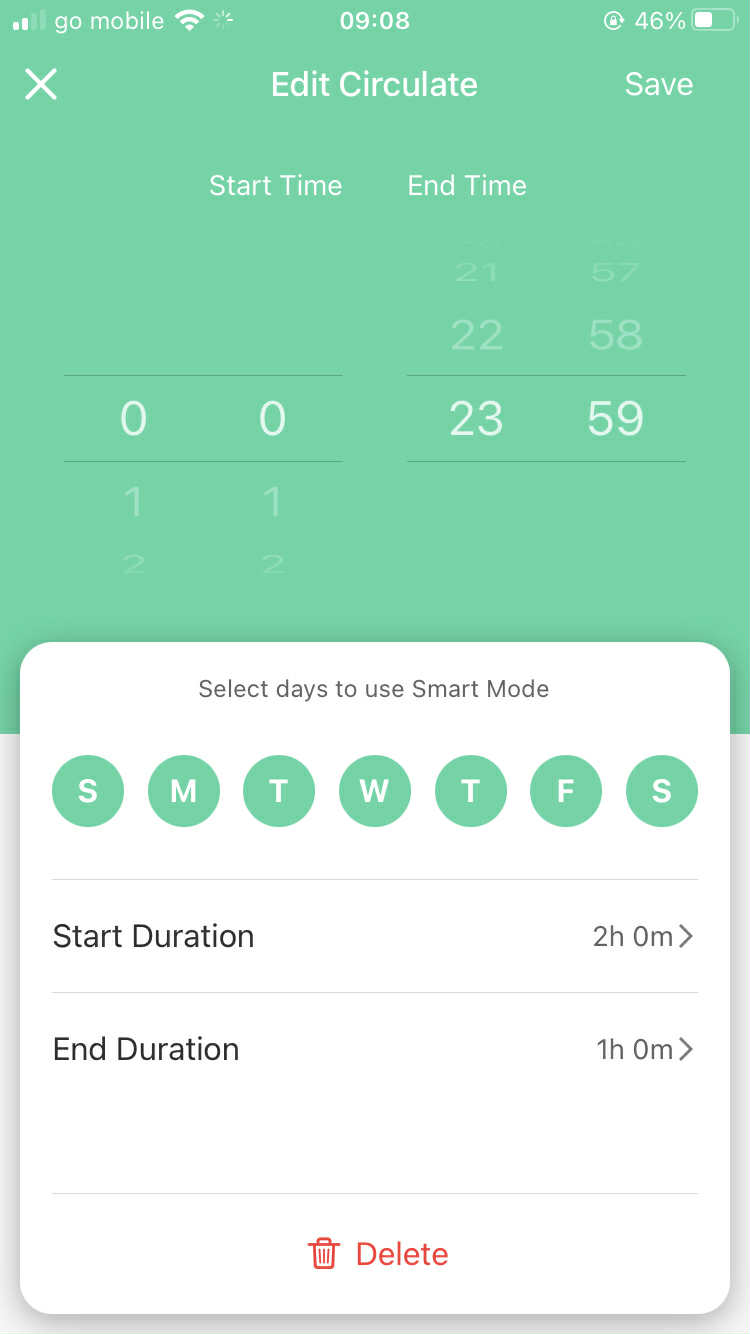Toggle Friday for Smart Mode

(x=566, y=791)
